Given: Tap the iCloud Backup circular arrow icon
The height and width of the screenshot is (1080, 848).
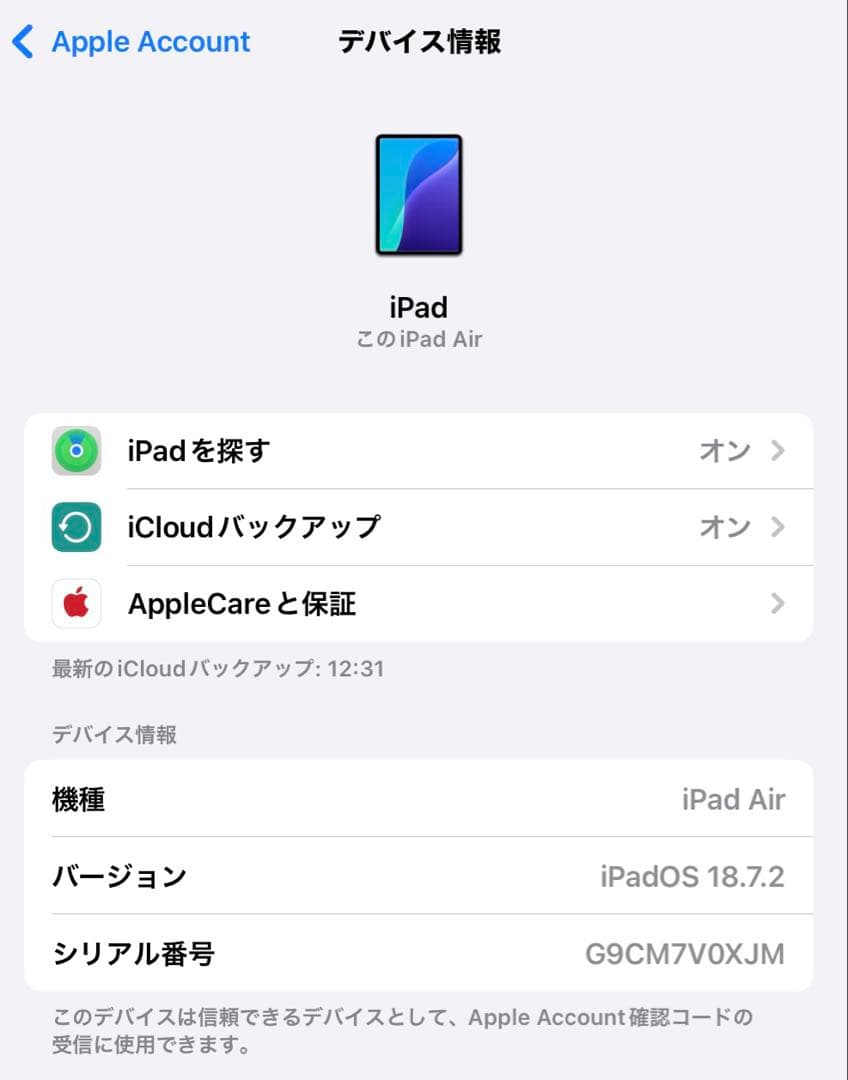Looking at the screenshot, I should [x=77, y=528].
